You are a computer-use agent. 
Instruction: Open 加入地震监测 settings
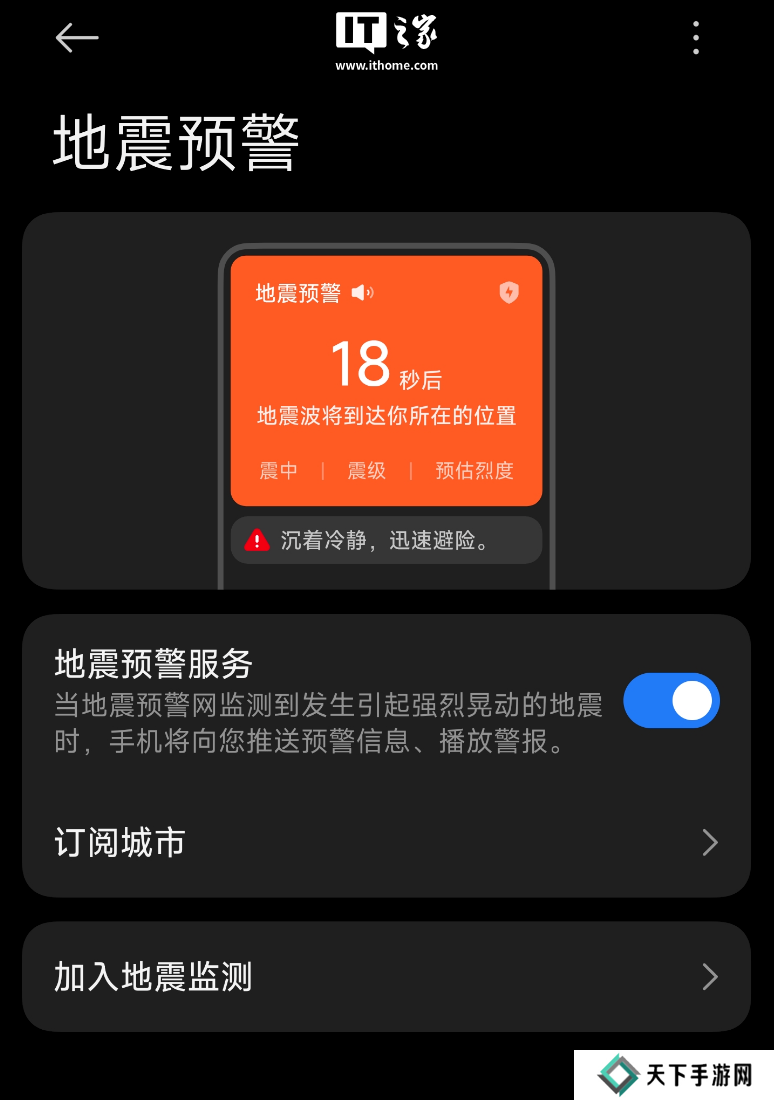(386, 976)
